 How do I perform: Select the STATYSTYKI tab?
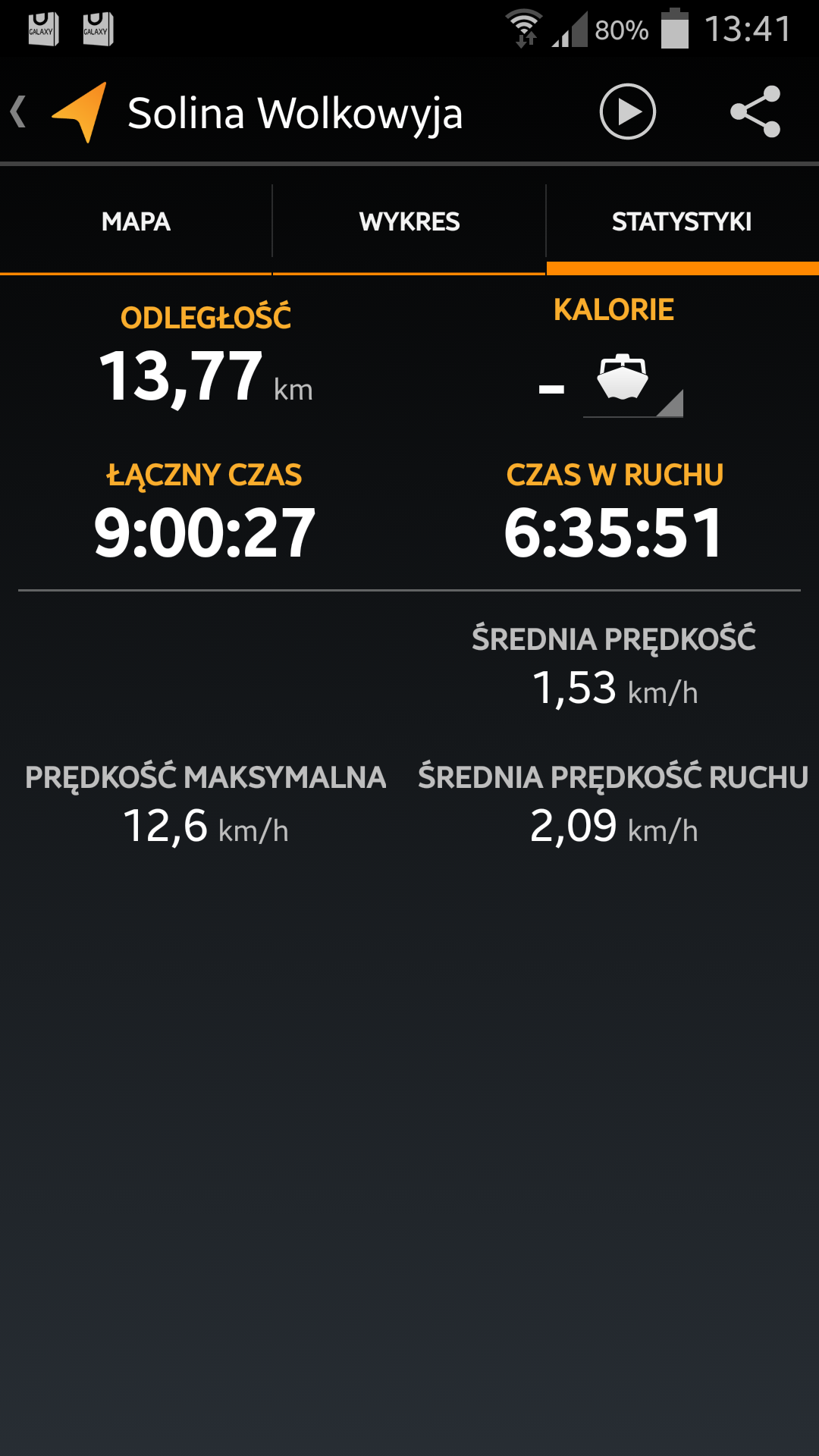[x=682, y=221]
